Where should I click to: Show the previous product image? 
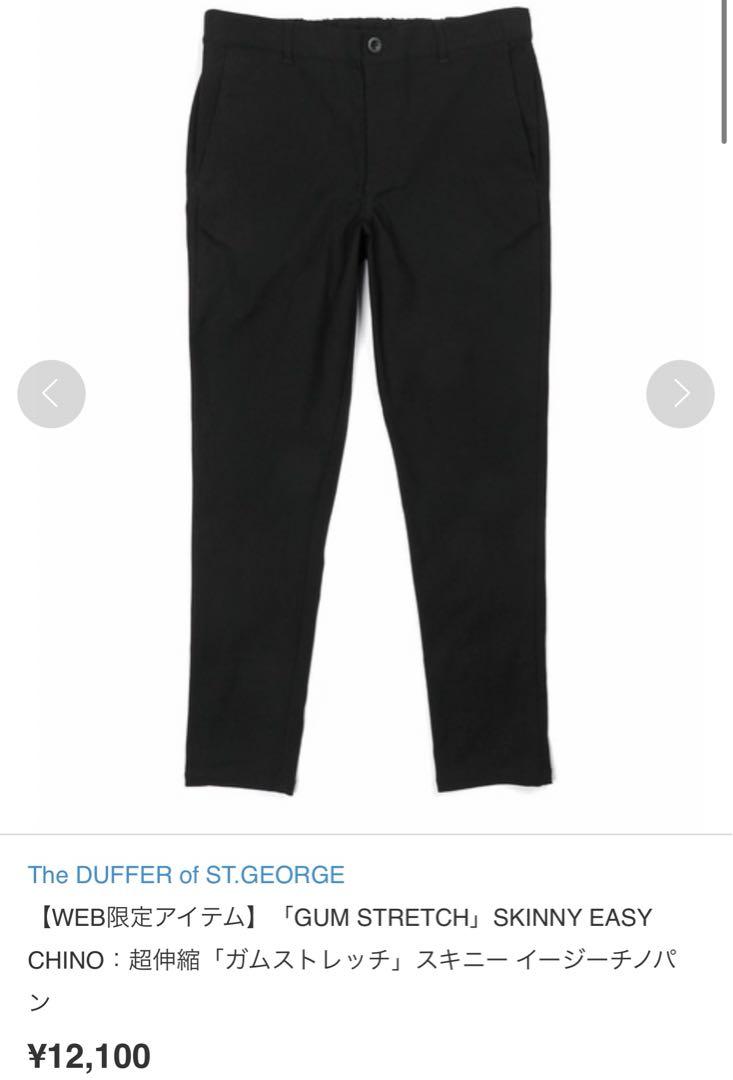pos(51,394)
